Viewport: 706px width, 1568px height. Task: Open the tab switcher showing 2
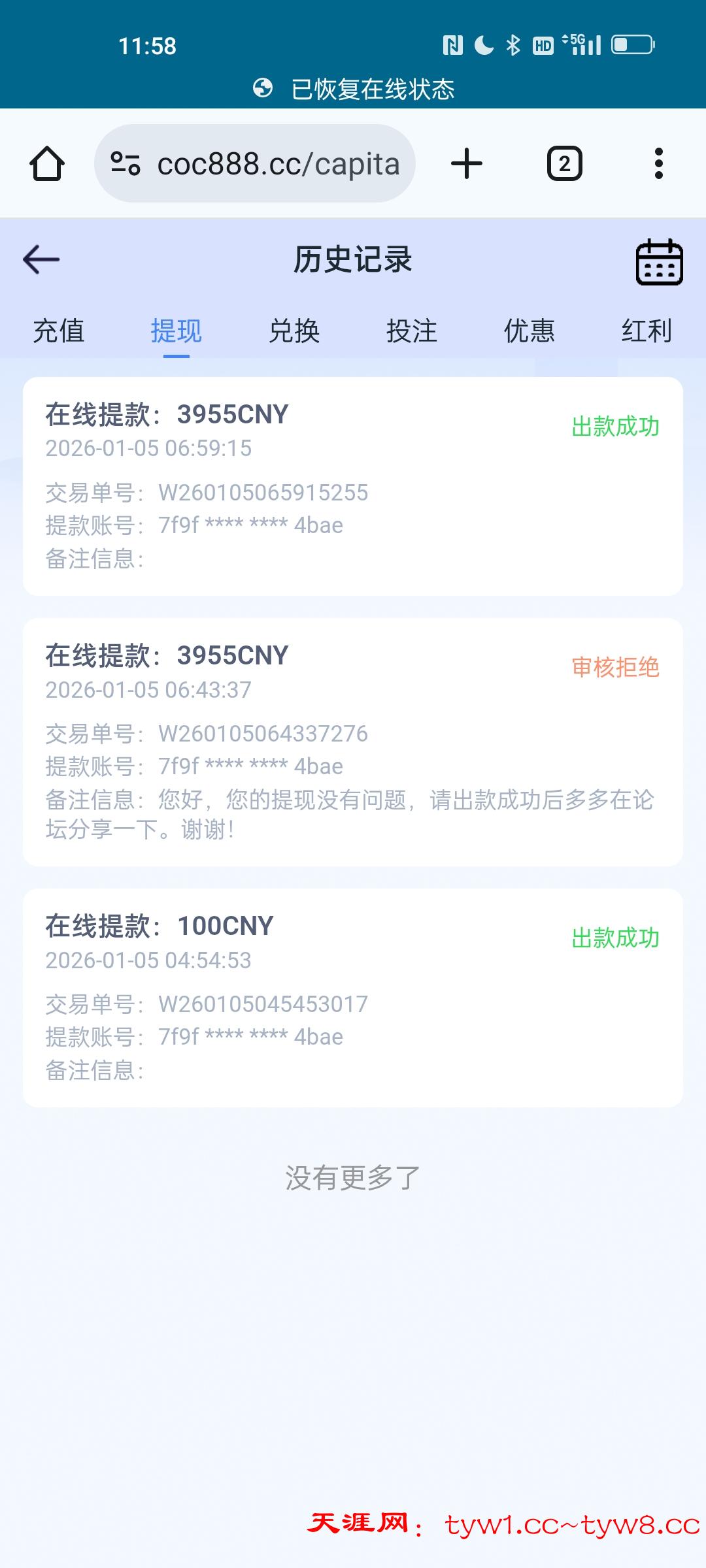[564, 163]
